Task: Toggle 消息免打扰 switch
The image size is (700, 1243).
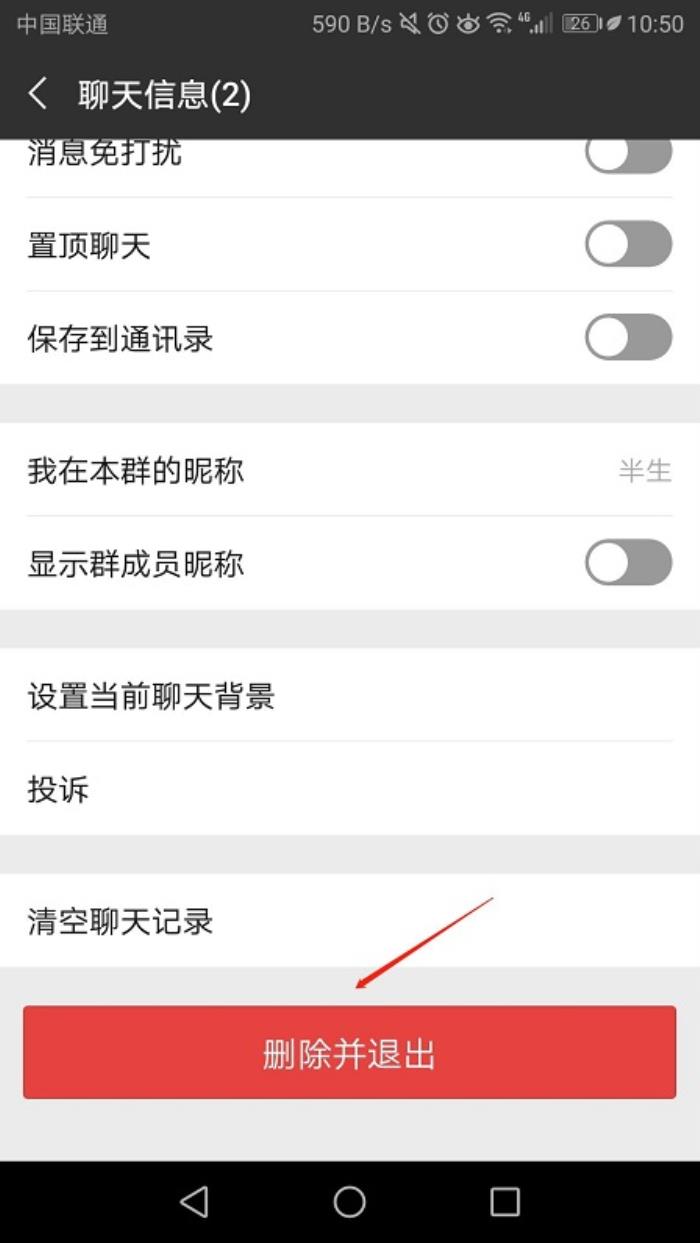Action: [x=628, y=157]
